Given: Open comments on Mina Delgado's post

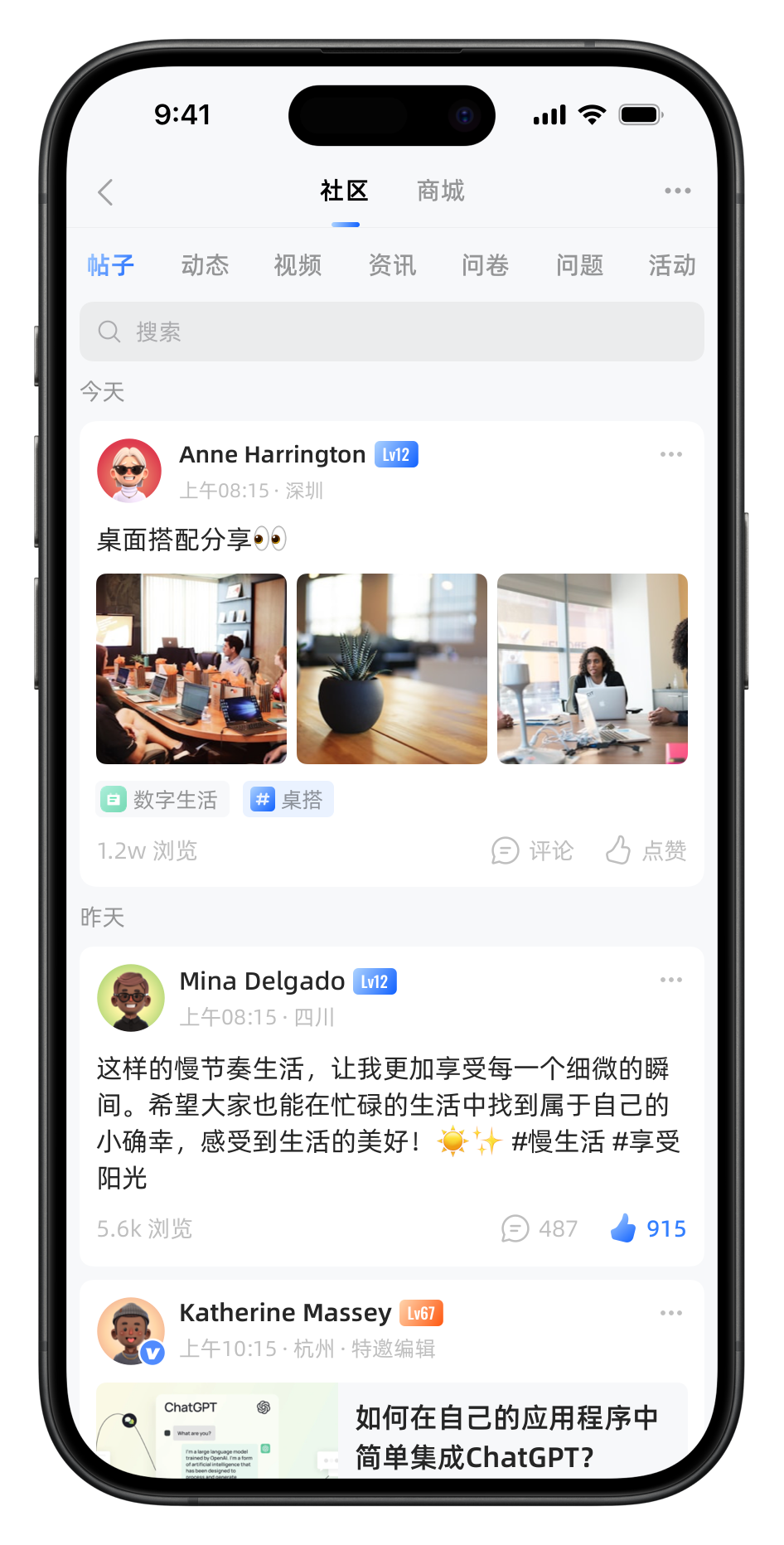Looking at the screenshot, I should click(x=540, y=1228).
